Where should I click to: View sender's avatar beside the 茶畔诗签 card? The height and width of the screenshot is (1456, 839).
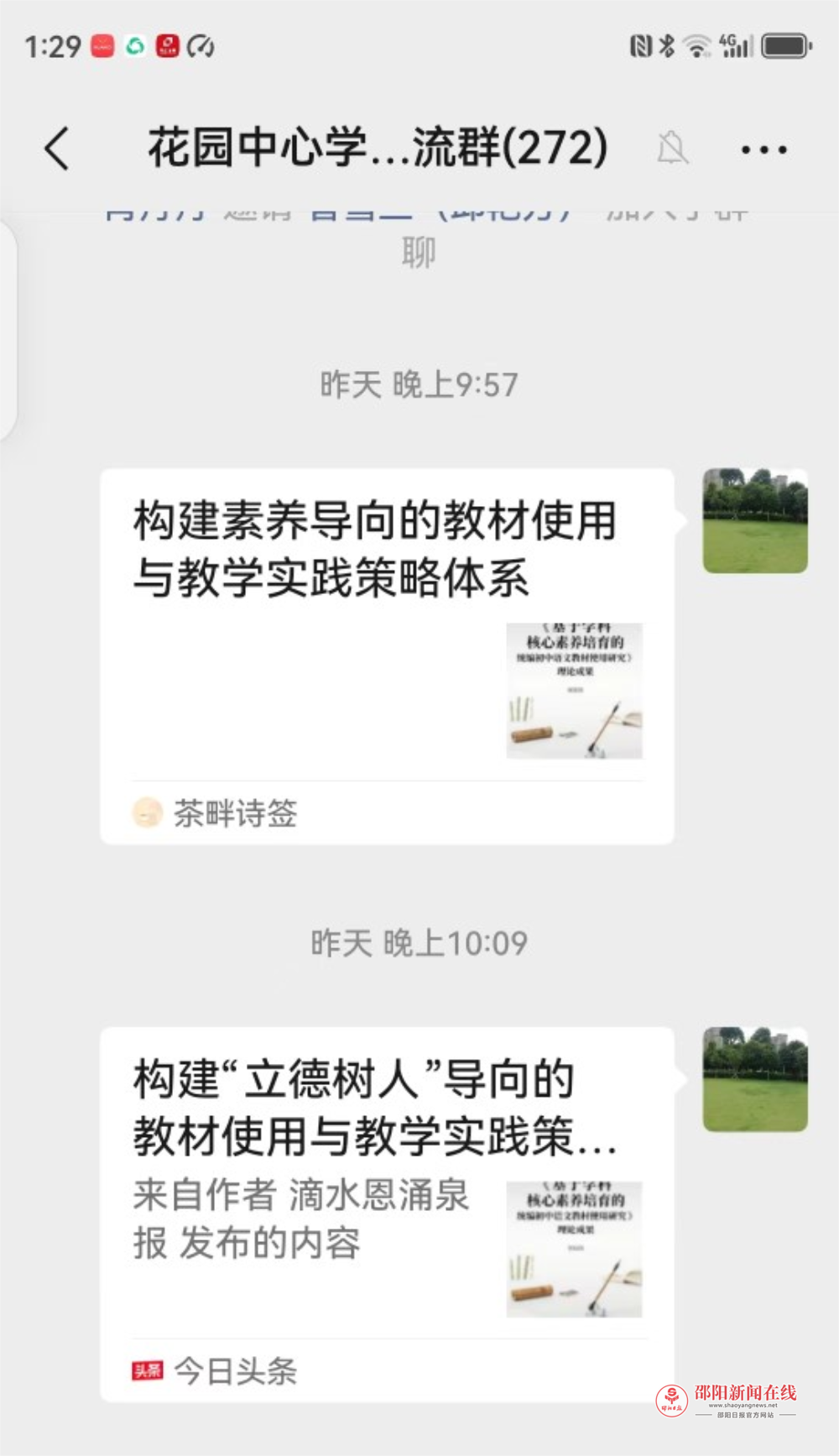(x=755, y=521)
